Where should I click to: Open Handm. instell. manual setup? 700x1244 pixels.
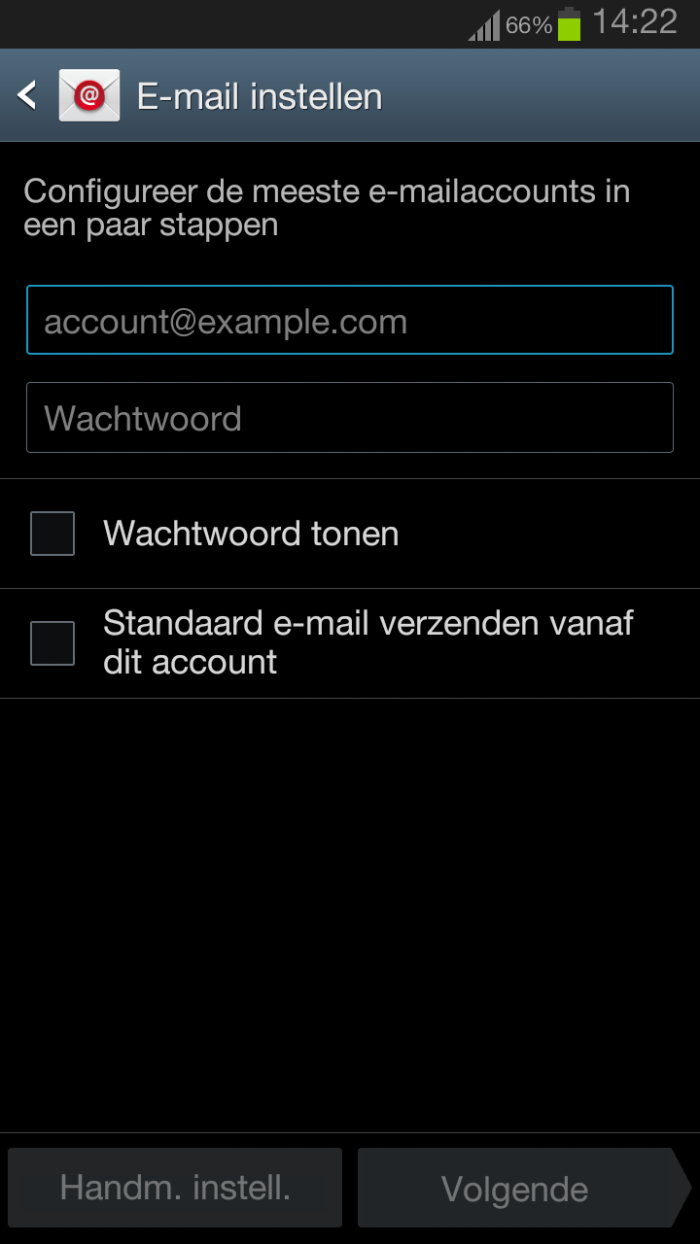(x=175, y=1188)
